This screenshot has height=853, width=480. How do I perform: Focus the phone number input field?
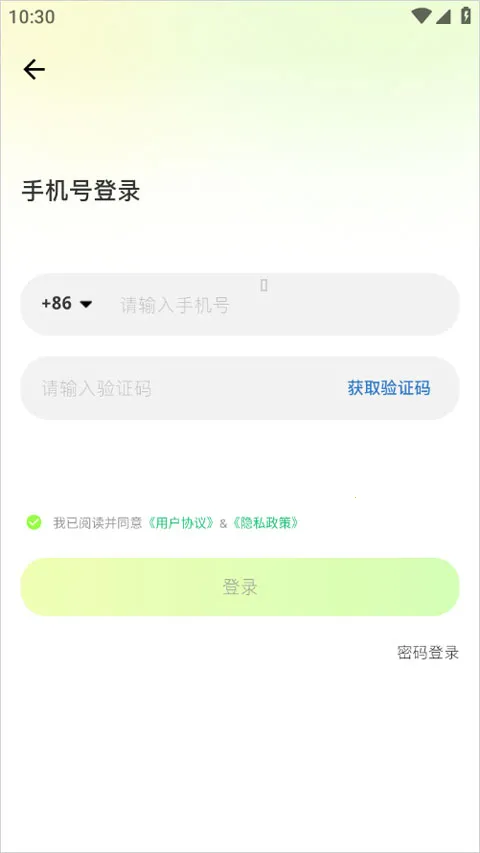[278, 305]
